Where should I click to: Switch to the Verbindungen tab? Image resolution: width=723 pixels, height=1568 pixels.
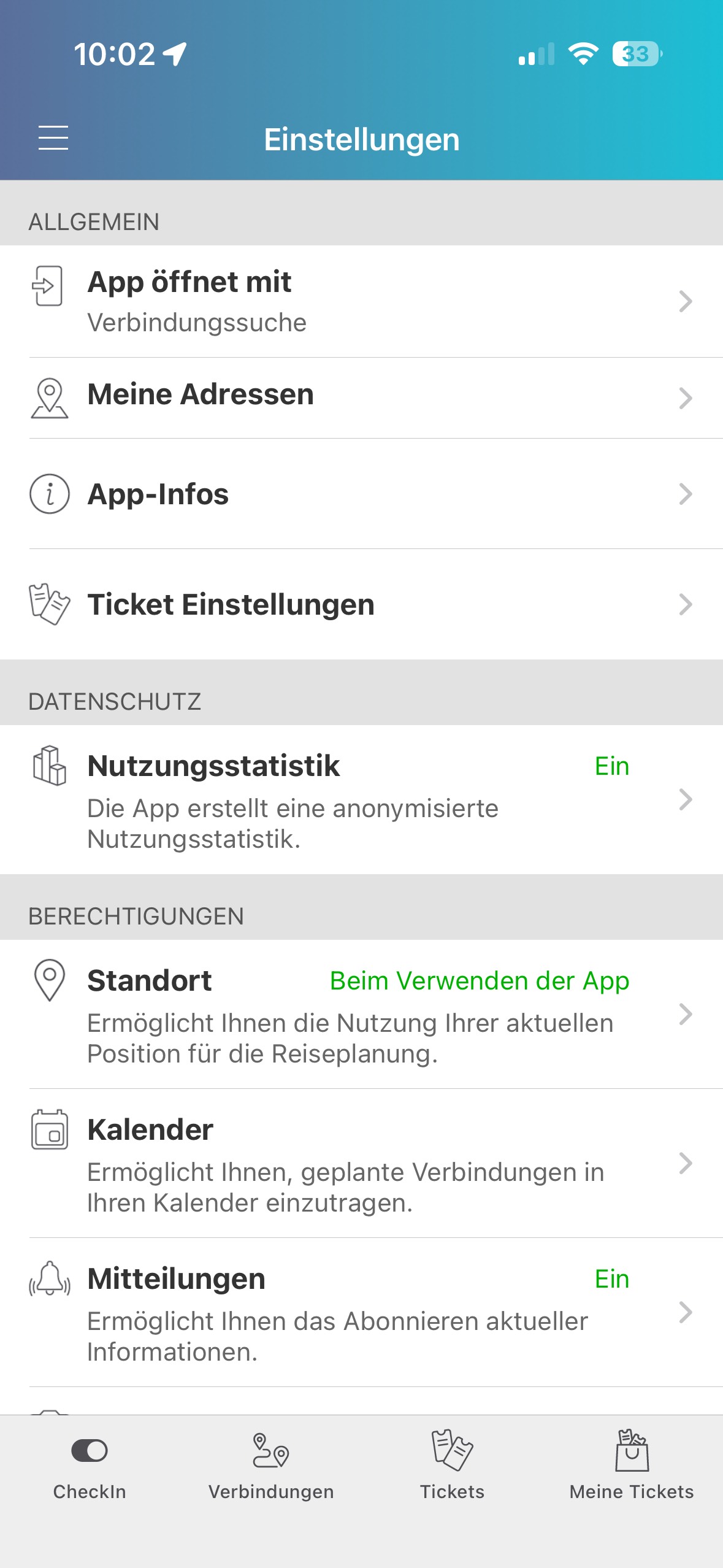tap(271, 1466)
